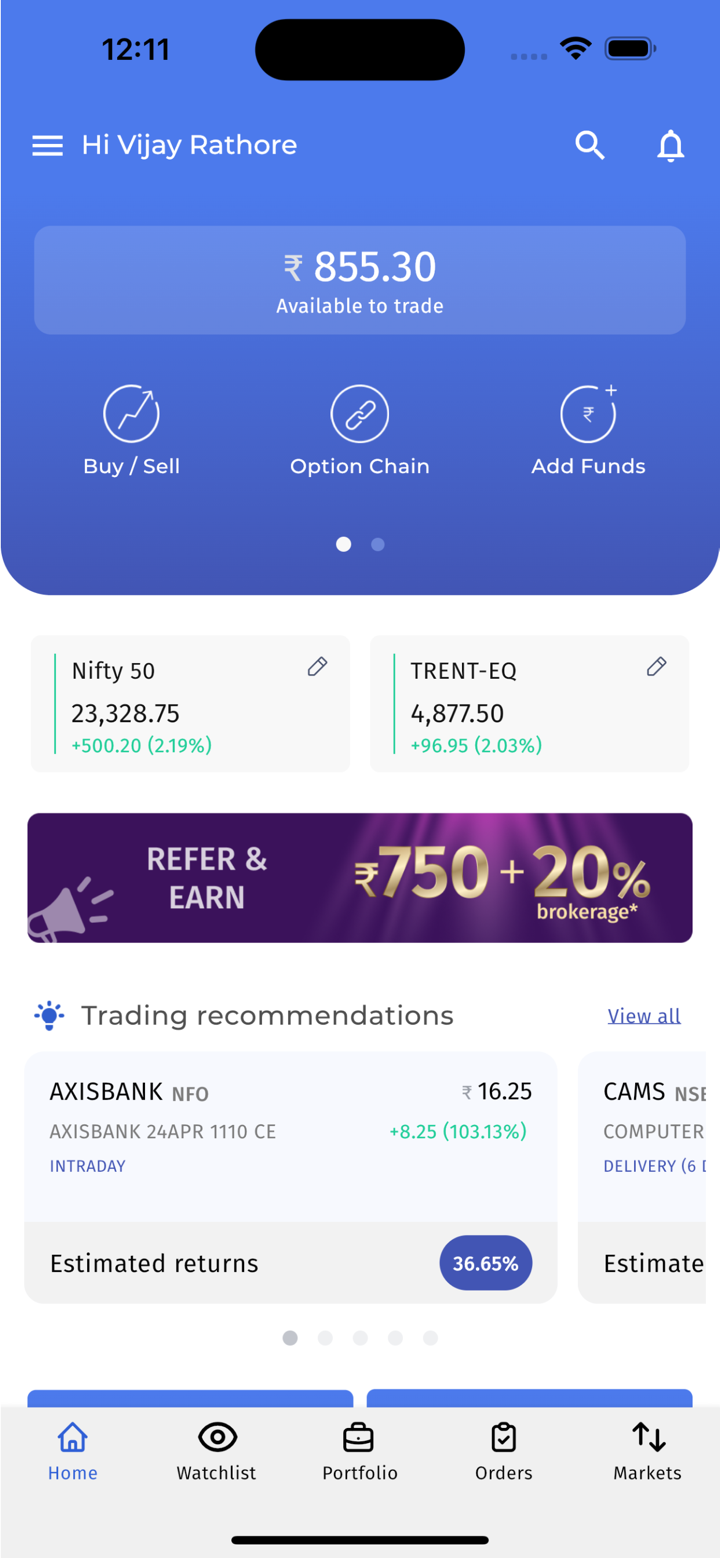
Task: Edit the TRENT-EQ card
Action: coord(656,667)
